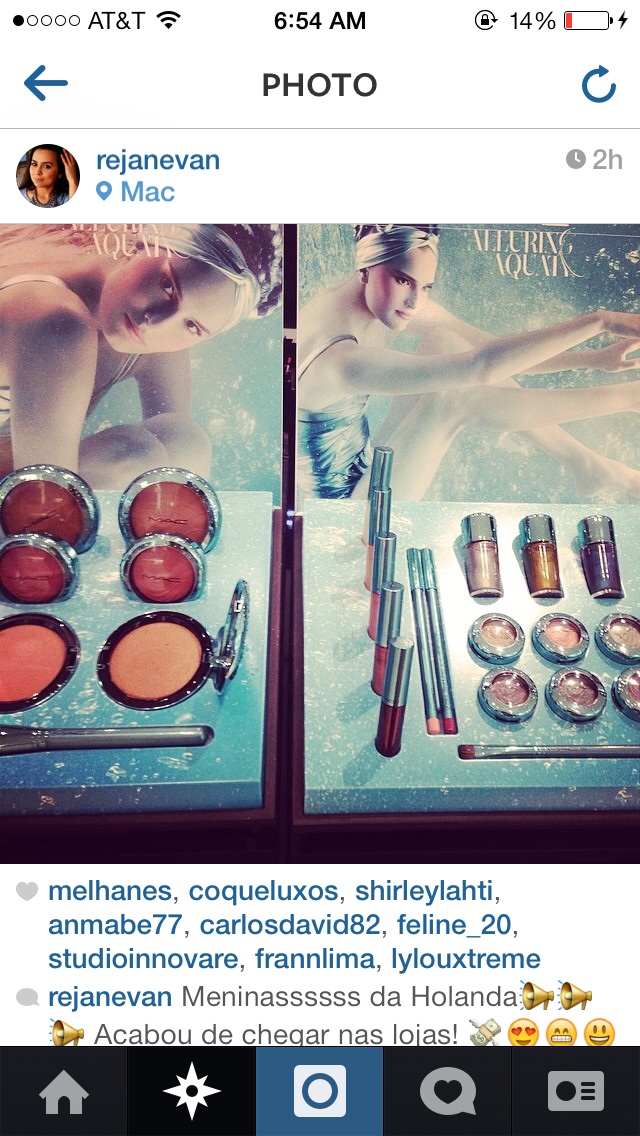The width and height of the screenshot is (640, 1136).
Task: Open the carlosdavid82 profile link
Action: coord(290,925)
